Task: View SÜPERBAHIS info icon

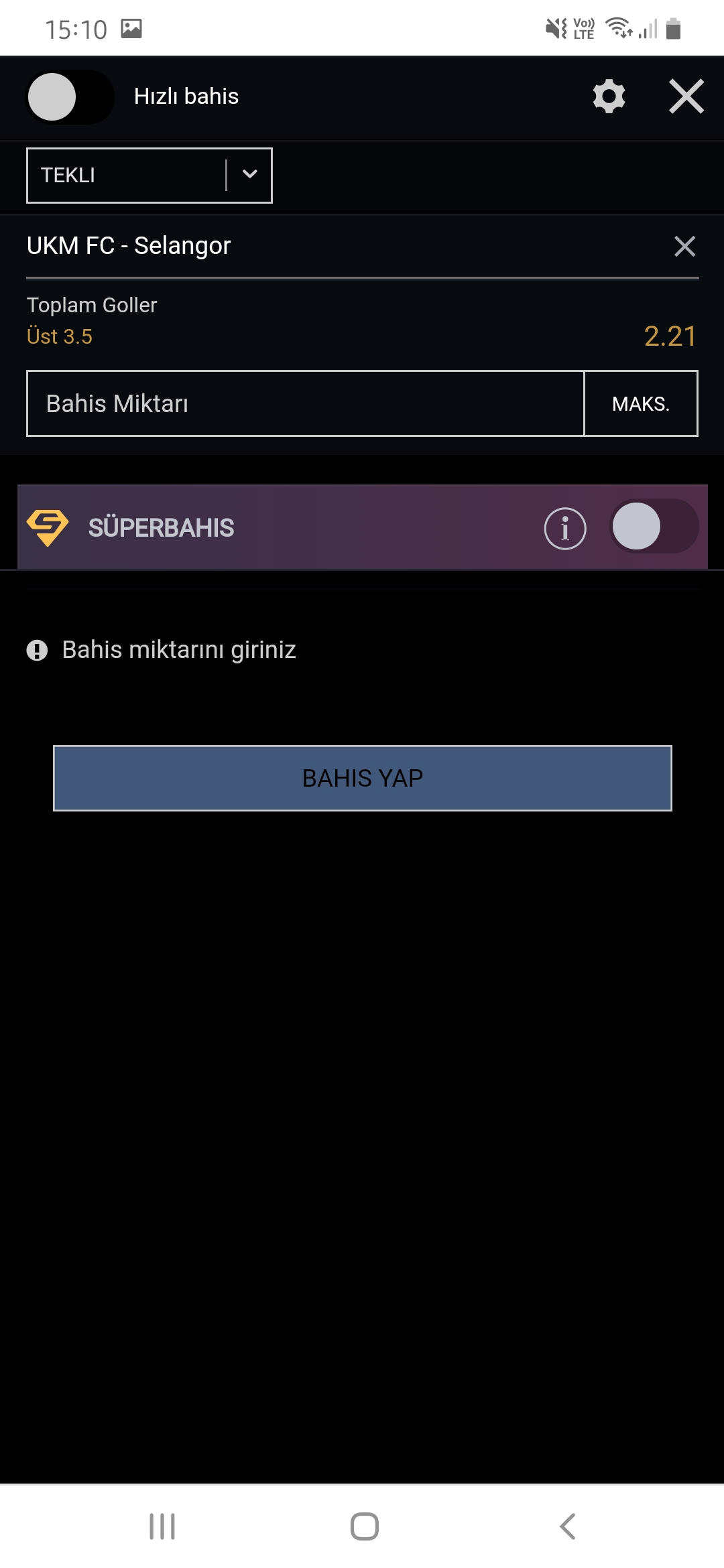Action: click(565, 528)
